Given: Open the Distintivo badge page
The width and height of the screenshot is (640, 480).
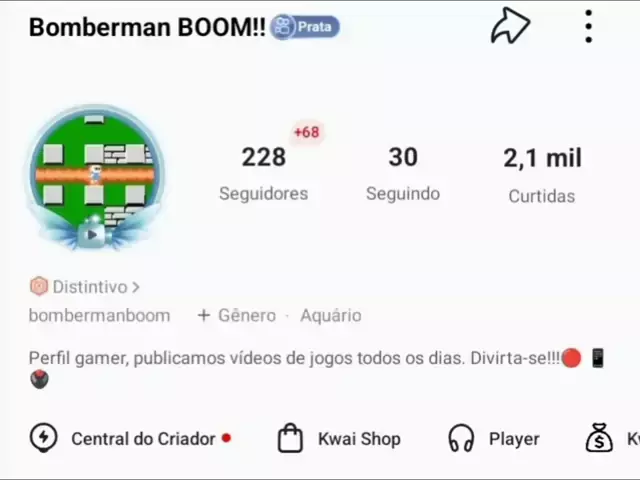Looking at the screenshot, I should (x=84, y=287).
